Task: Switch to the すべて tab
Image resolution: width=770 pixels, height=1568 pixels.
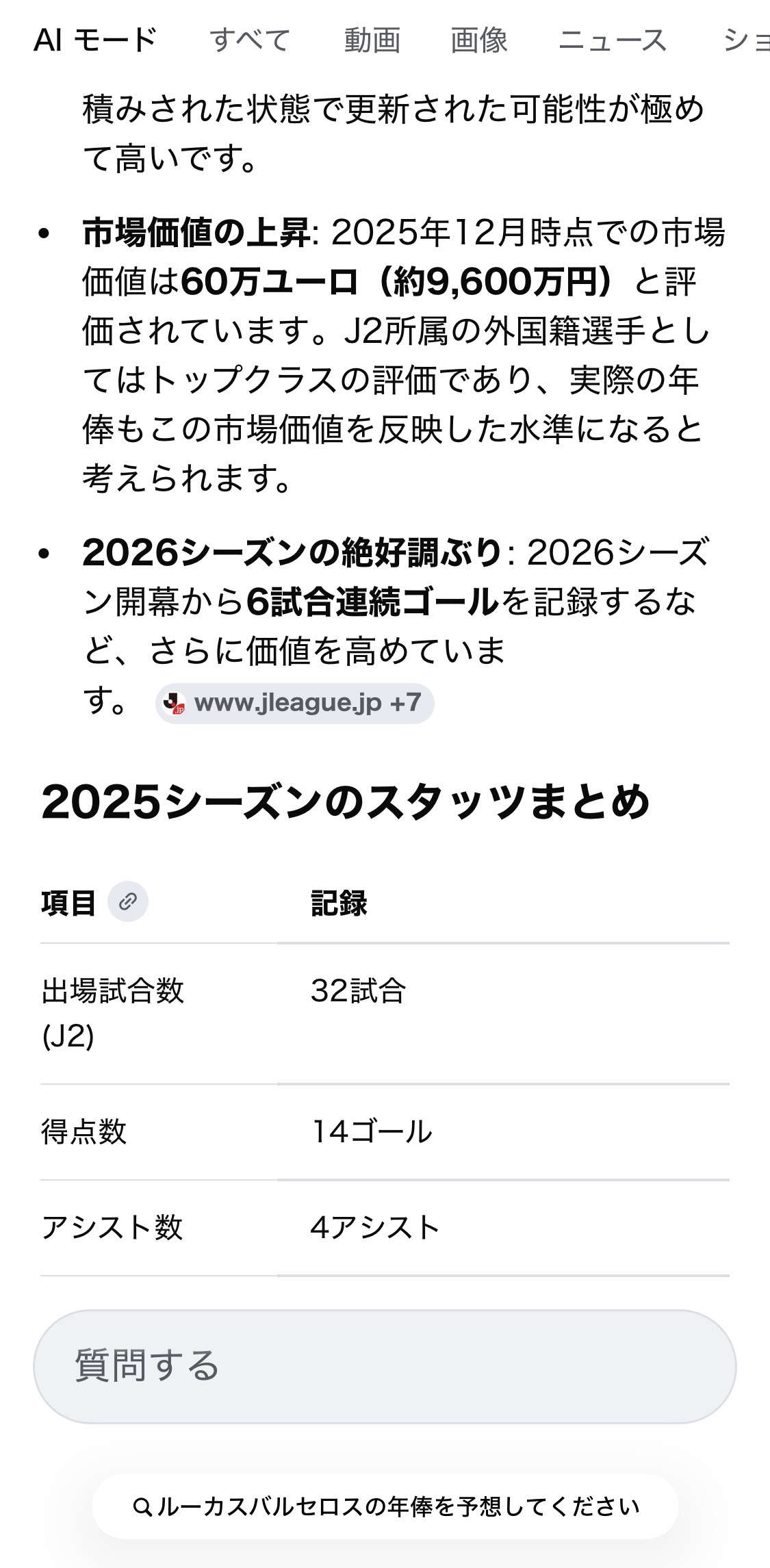Action: click(x=250, y=40)
